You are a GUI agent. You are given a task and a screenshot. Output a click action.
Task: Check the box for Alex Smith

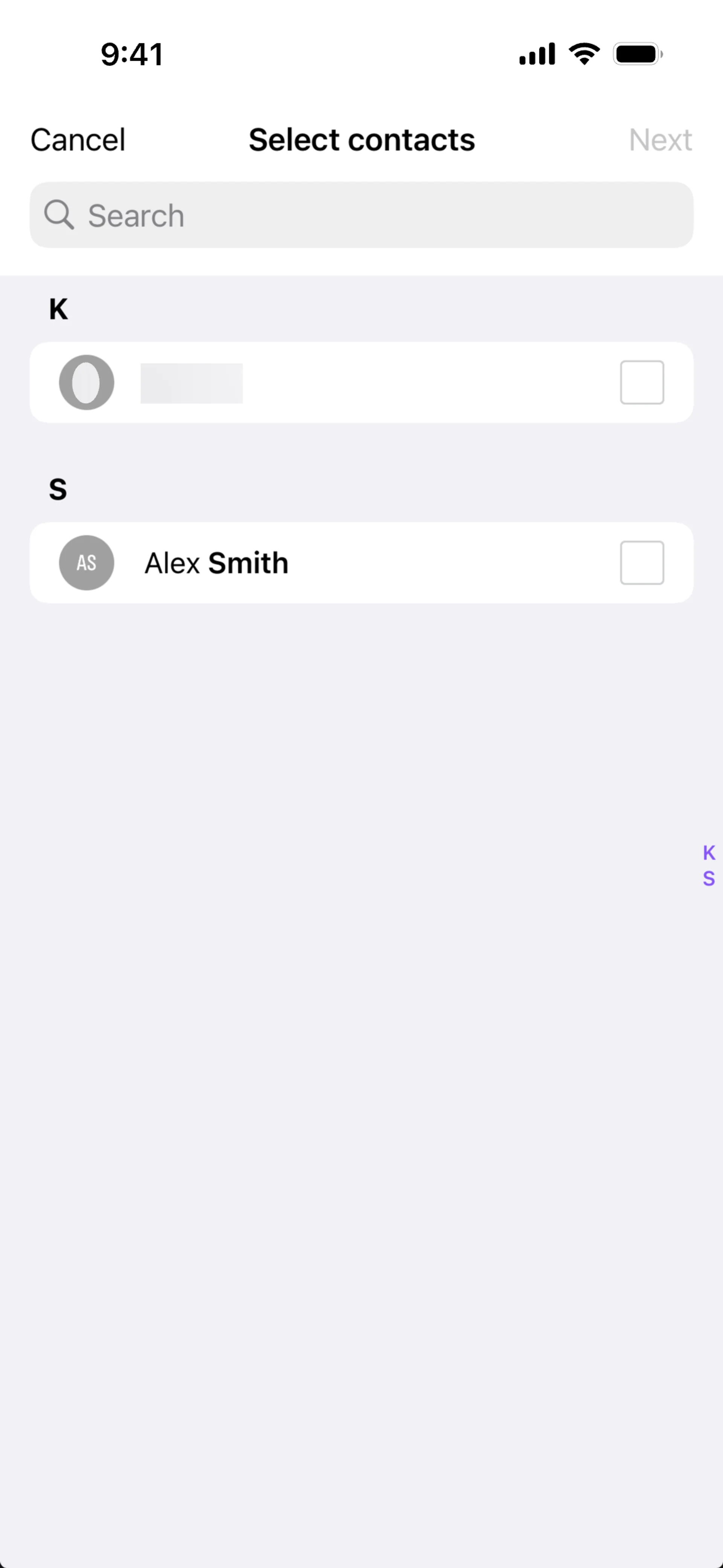[641, 563]
